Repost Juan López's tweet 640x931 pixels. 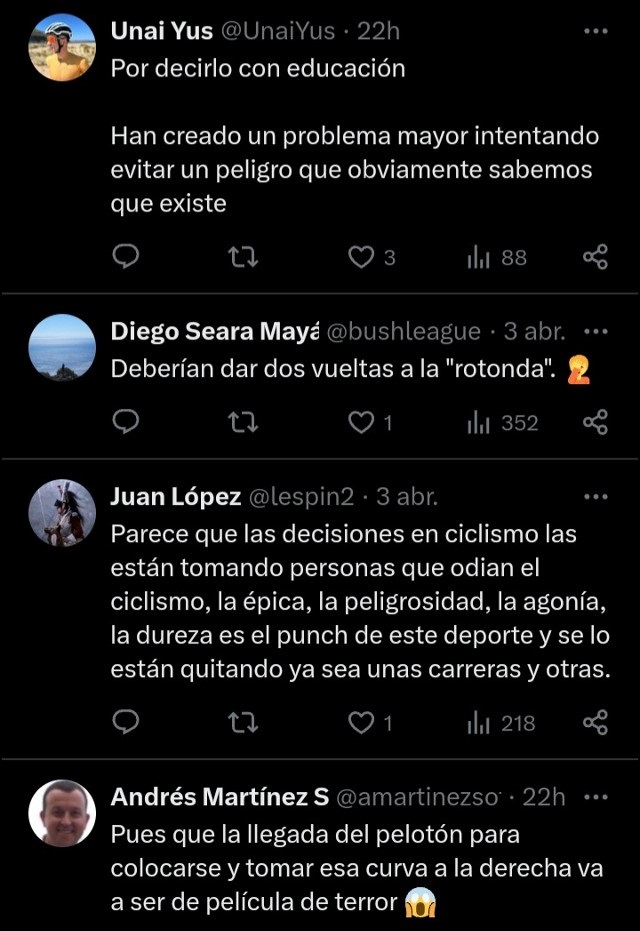click(243, 723)
